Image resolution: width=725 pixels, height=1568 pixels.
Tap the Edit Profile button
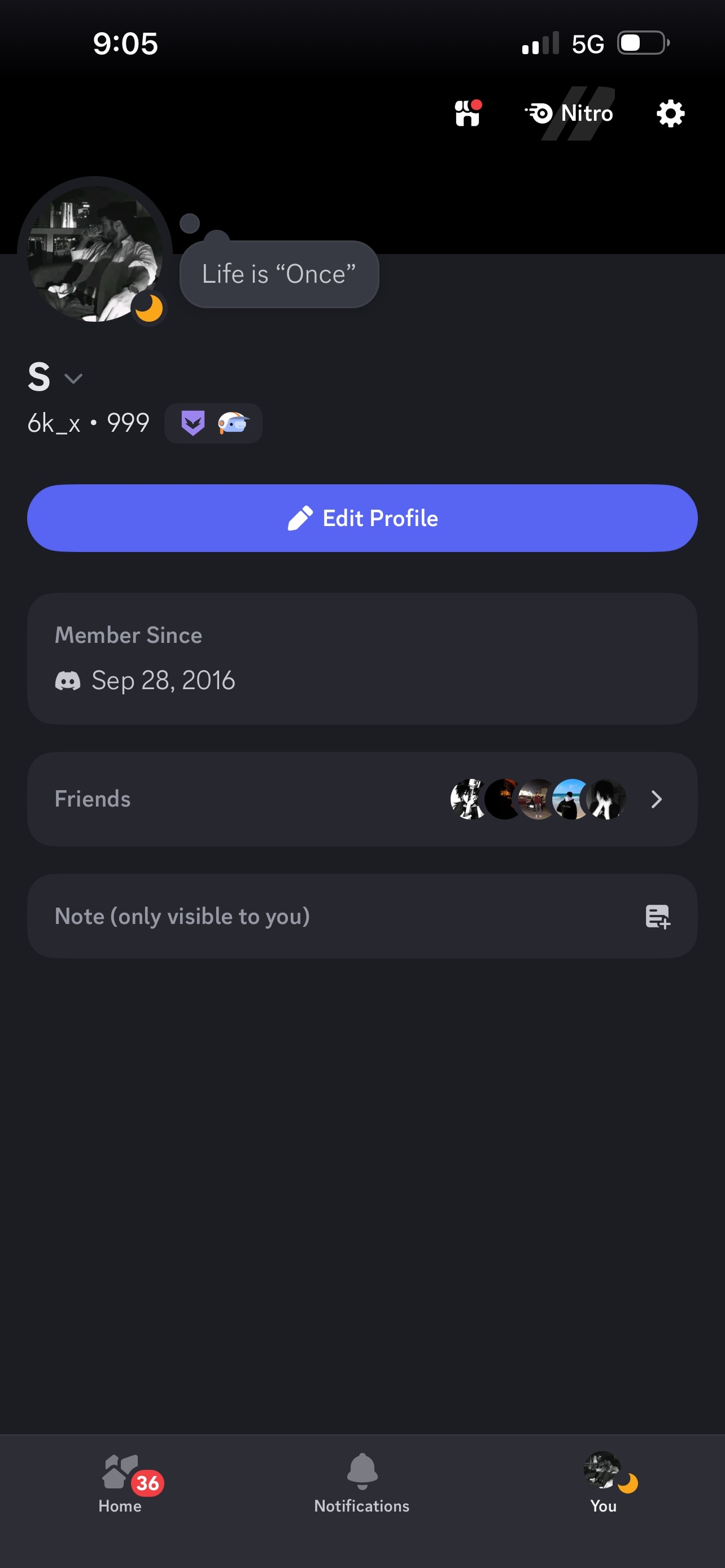[362, 518]
